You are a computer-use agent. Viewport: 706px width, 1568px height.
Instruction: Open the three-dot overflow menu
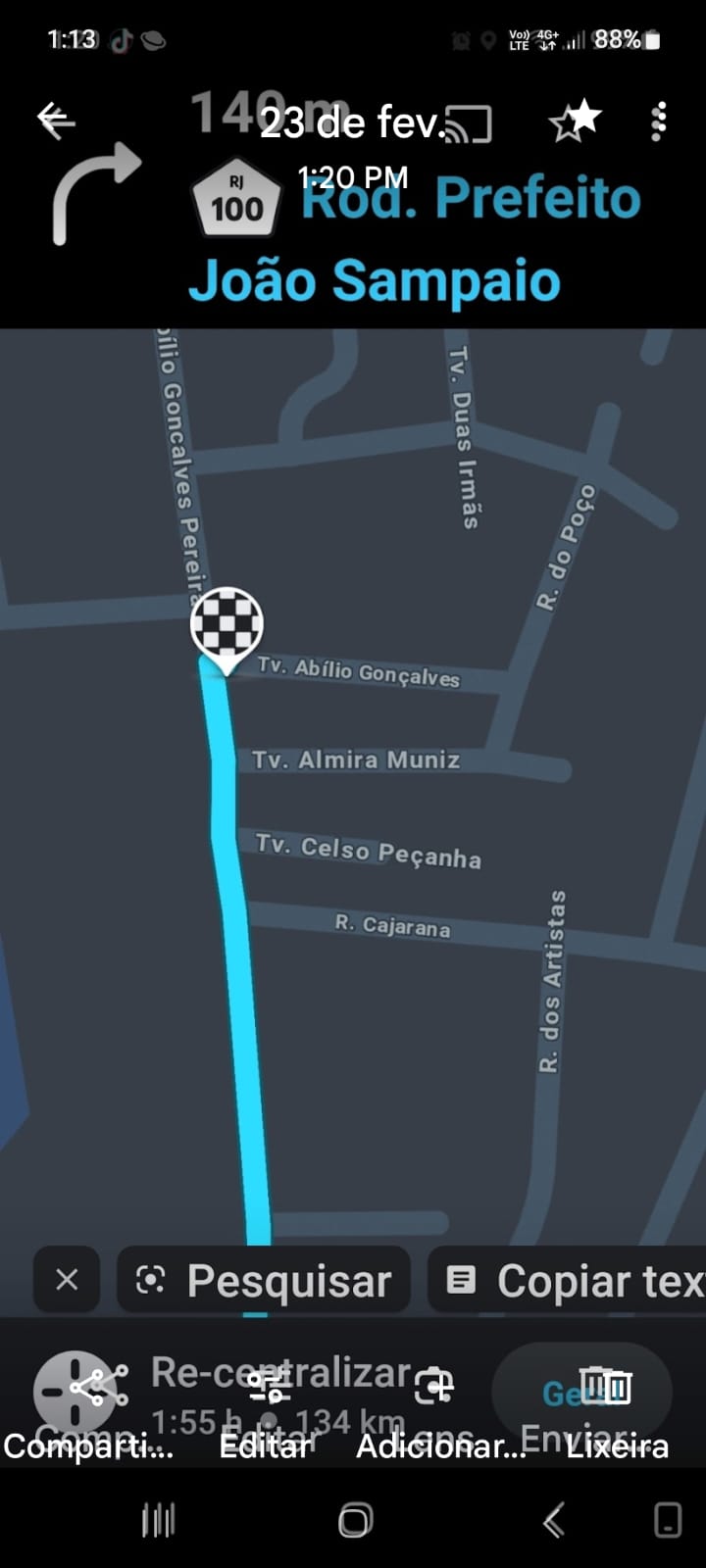[x=659, y=122]
